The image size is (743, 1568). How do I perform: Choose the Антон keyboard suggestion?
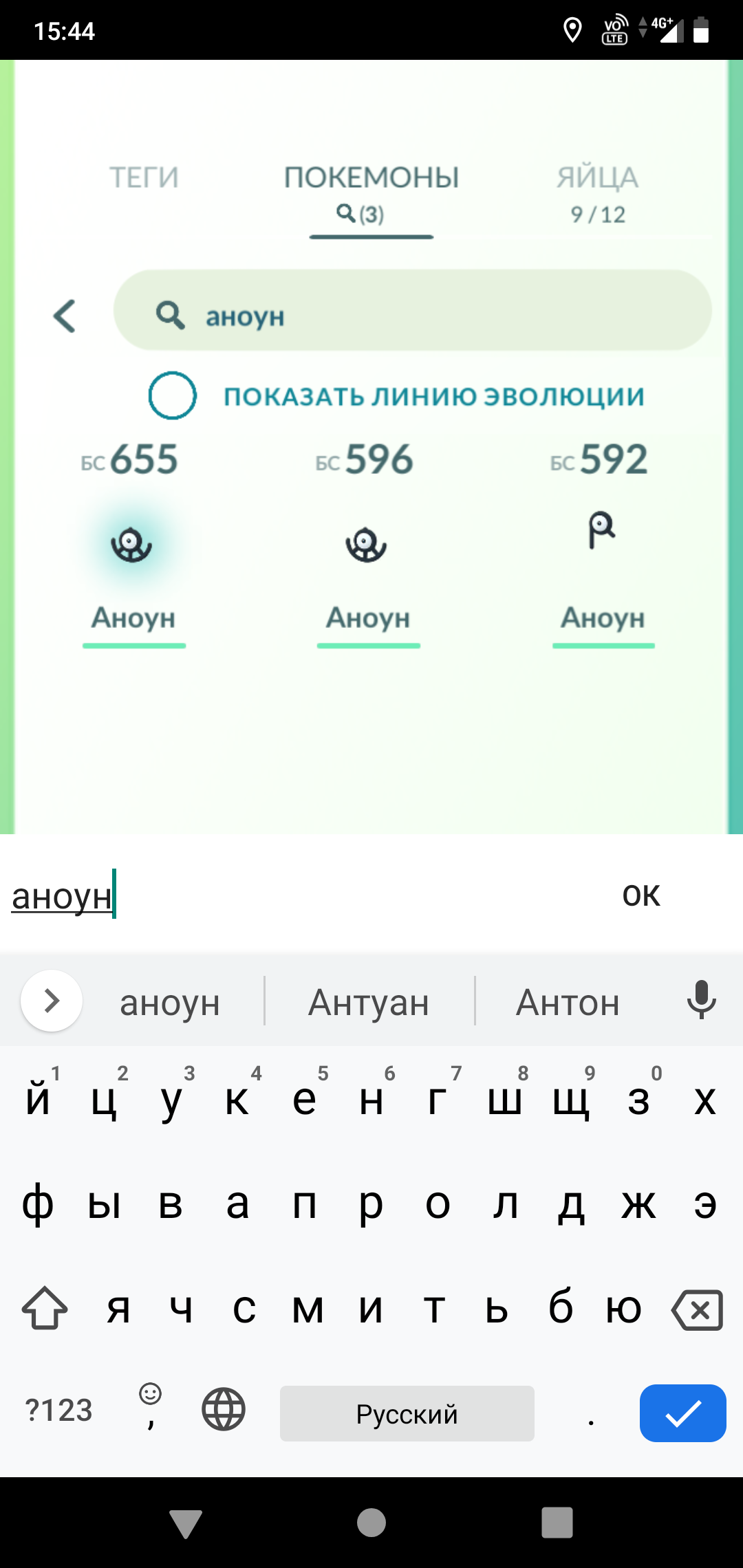point(568,1003)
